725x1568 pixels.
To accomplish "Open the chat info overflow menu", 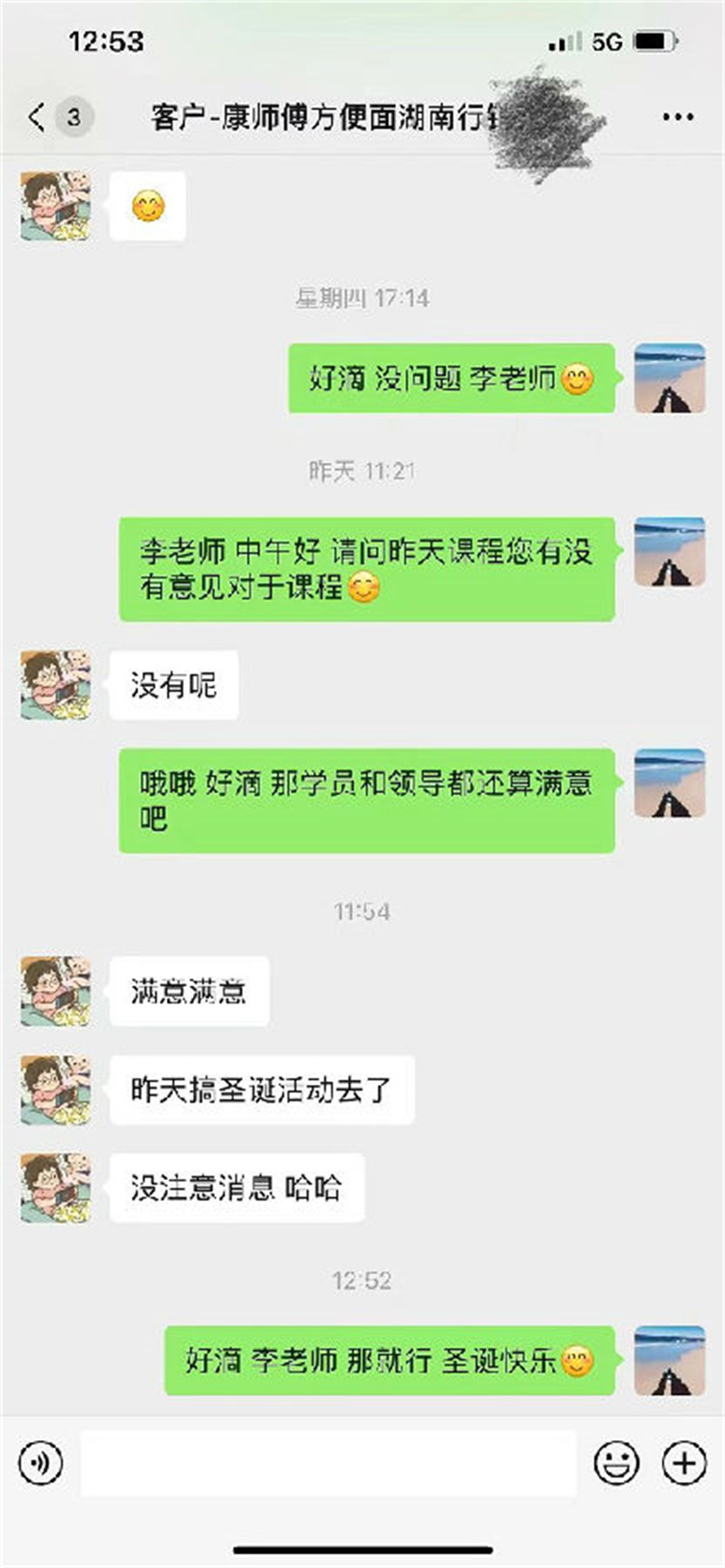I will (678, 117).
